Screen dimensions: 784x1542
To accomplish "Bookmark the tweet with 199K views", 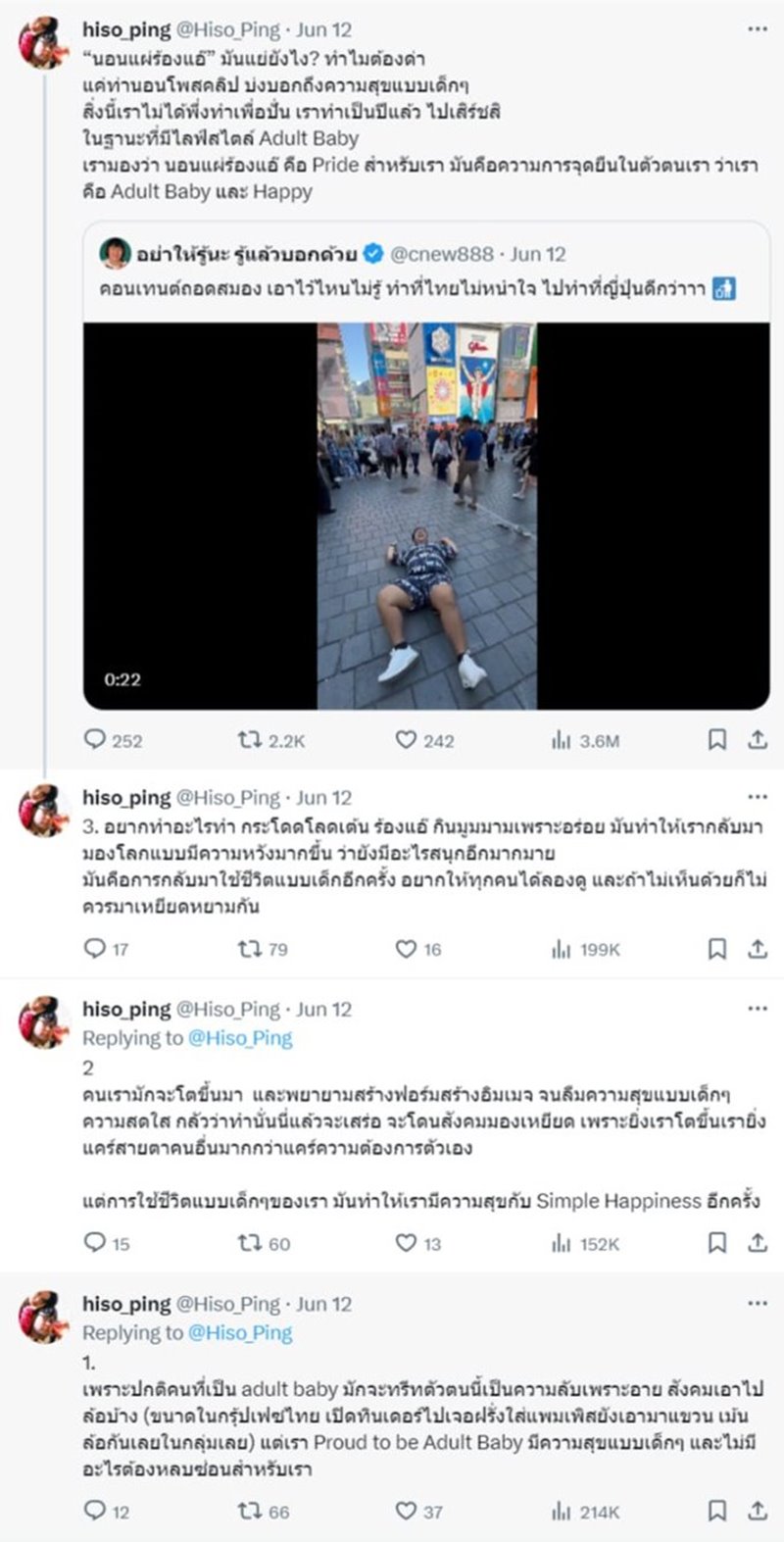I will coord(717,948).
